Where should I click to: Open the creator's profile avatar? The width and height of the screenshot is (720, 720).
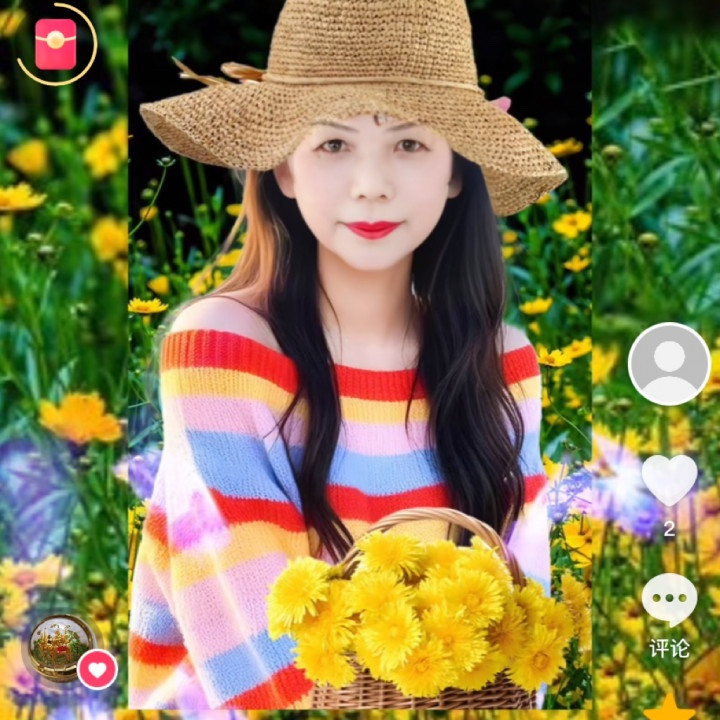669,364
